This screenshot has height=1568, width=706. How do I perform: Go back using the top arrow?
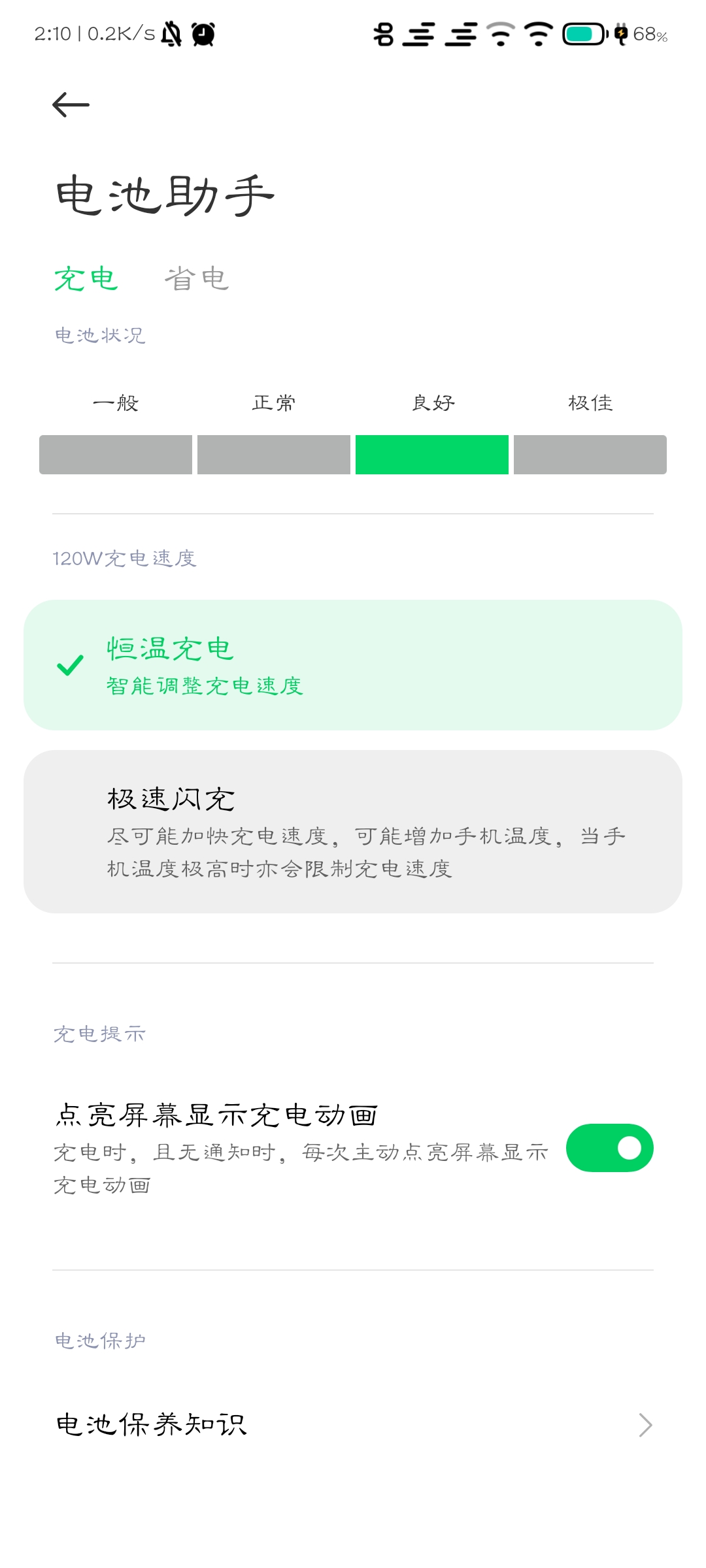tap(71, 105)
